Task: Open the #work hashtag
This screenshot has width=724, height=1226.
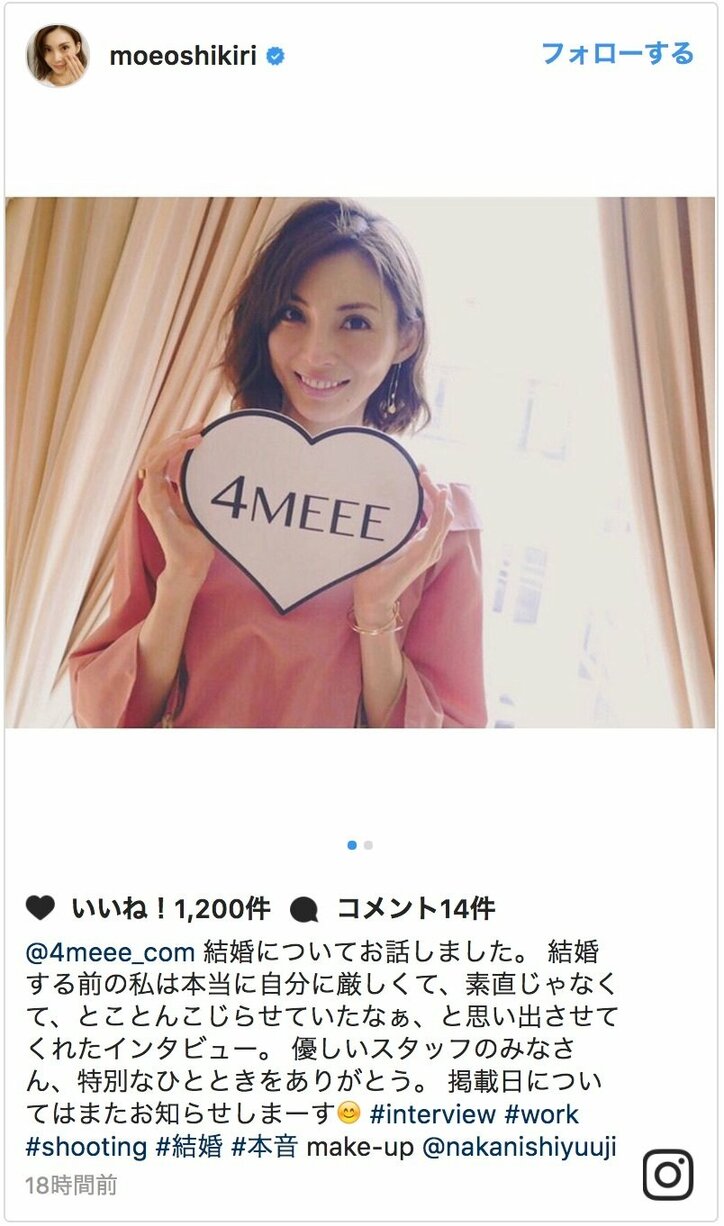Action: pos(543,1113)
